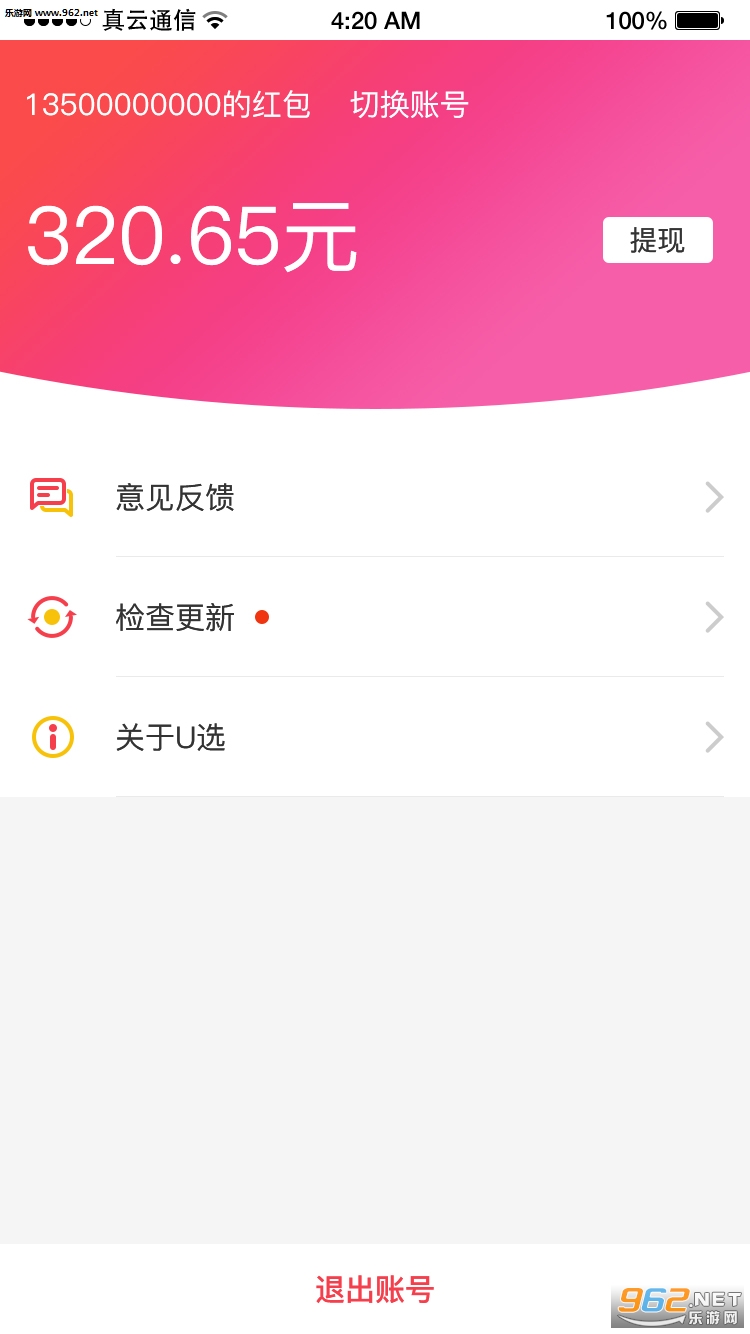Open the 关于U选 about page
750x1334 pixels.
pos(375,738)
